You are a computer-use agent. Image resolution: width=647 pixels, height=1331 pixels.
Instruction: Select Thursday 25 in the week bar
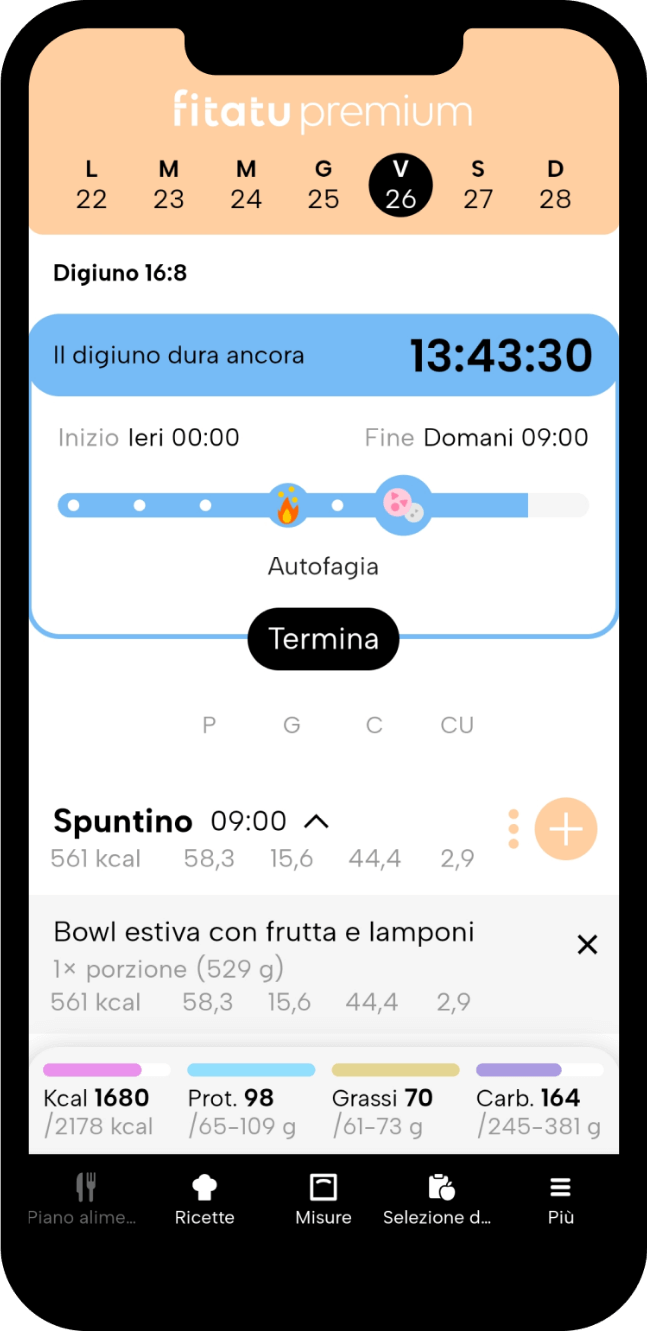[323, 185]
